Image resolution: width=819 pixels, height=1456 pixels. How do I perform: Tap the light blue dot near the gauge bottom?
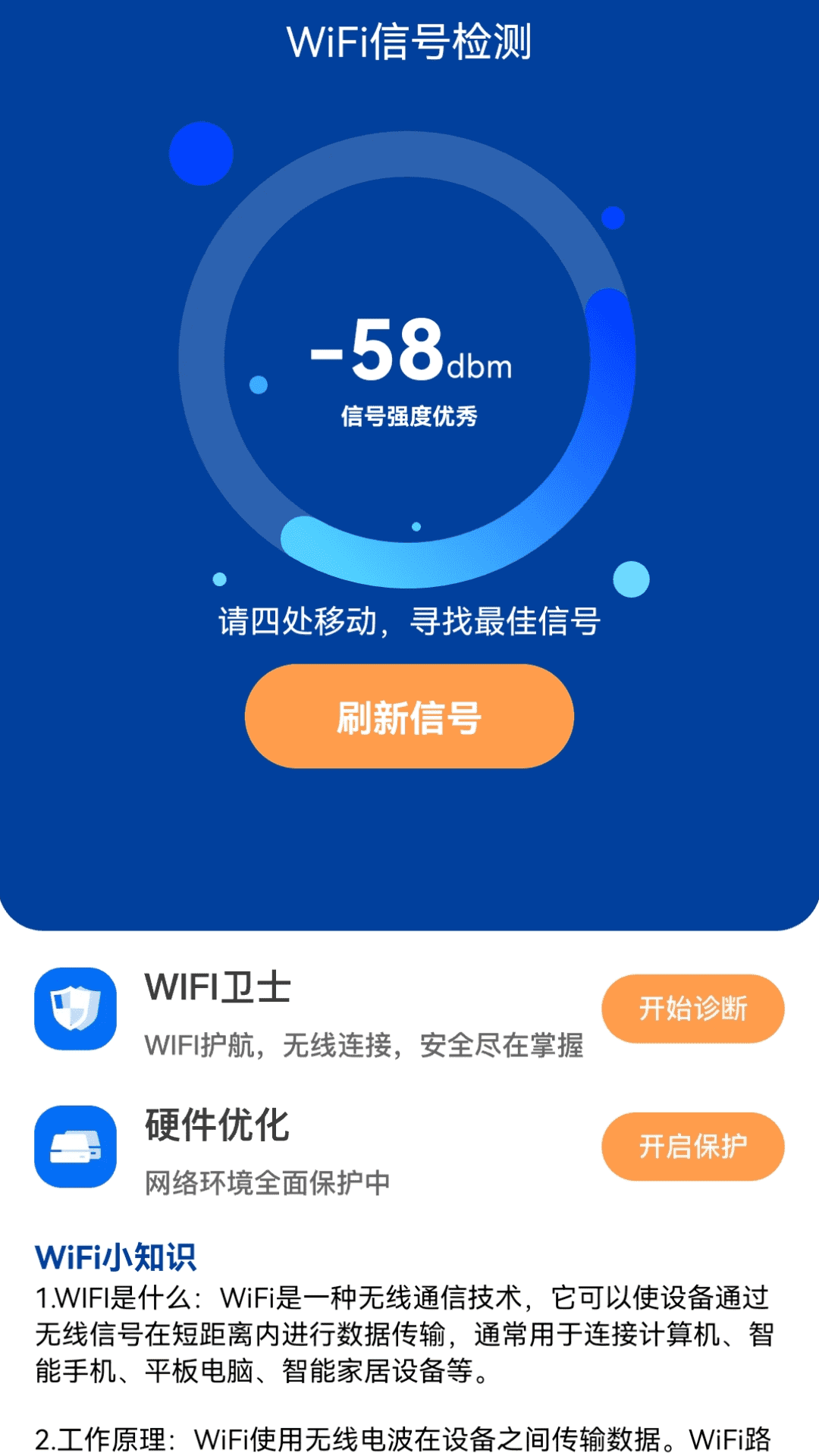(x=416, y=525)
